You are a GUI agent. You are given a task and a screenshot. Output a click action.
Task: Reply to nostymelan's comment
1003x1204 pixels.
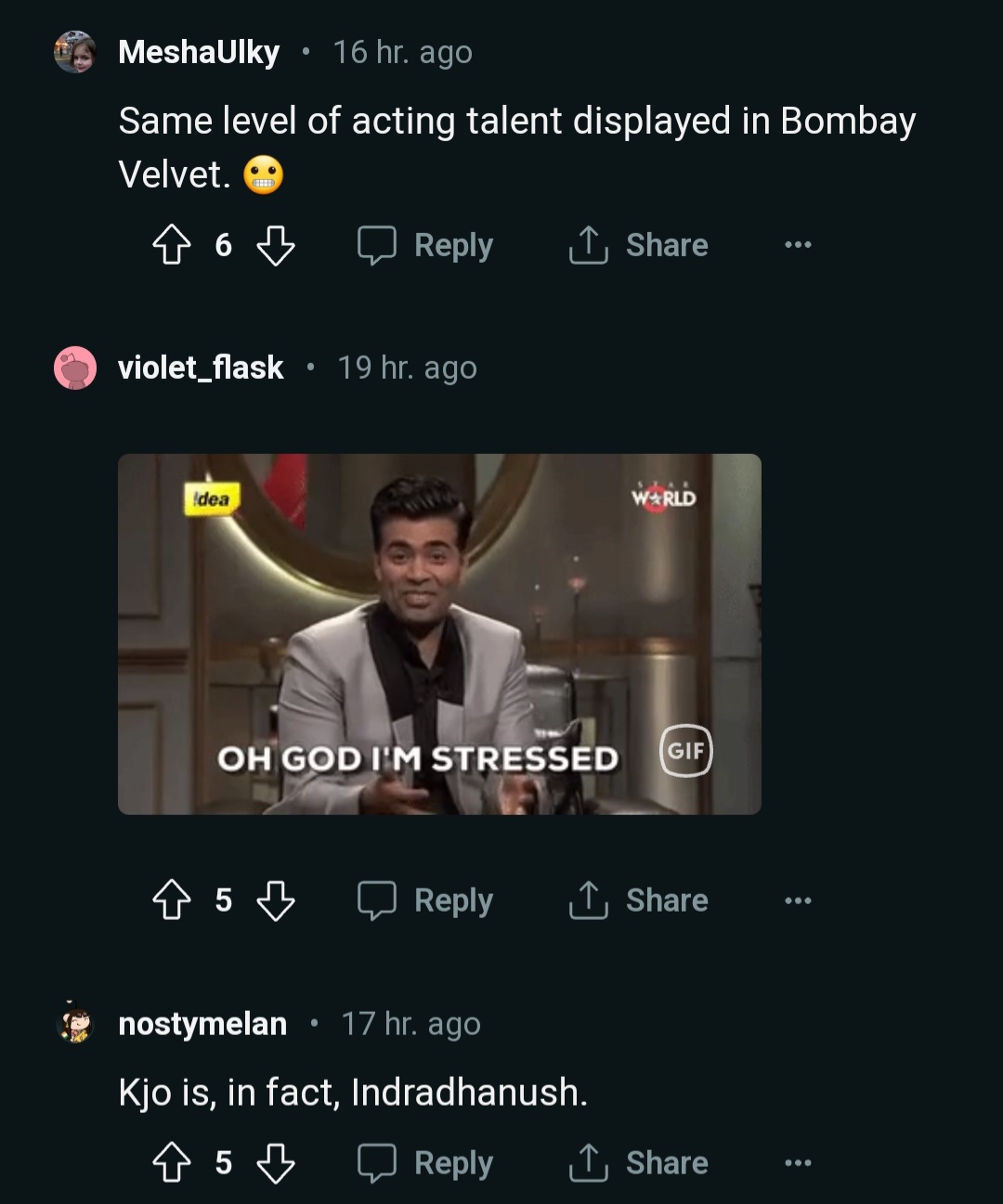click(x=426, y=1163)
